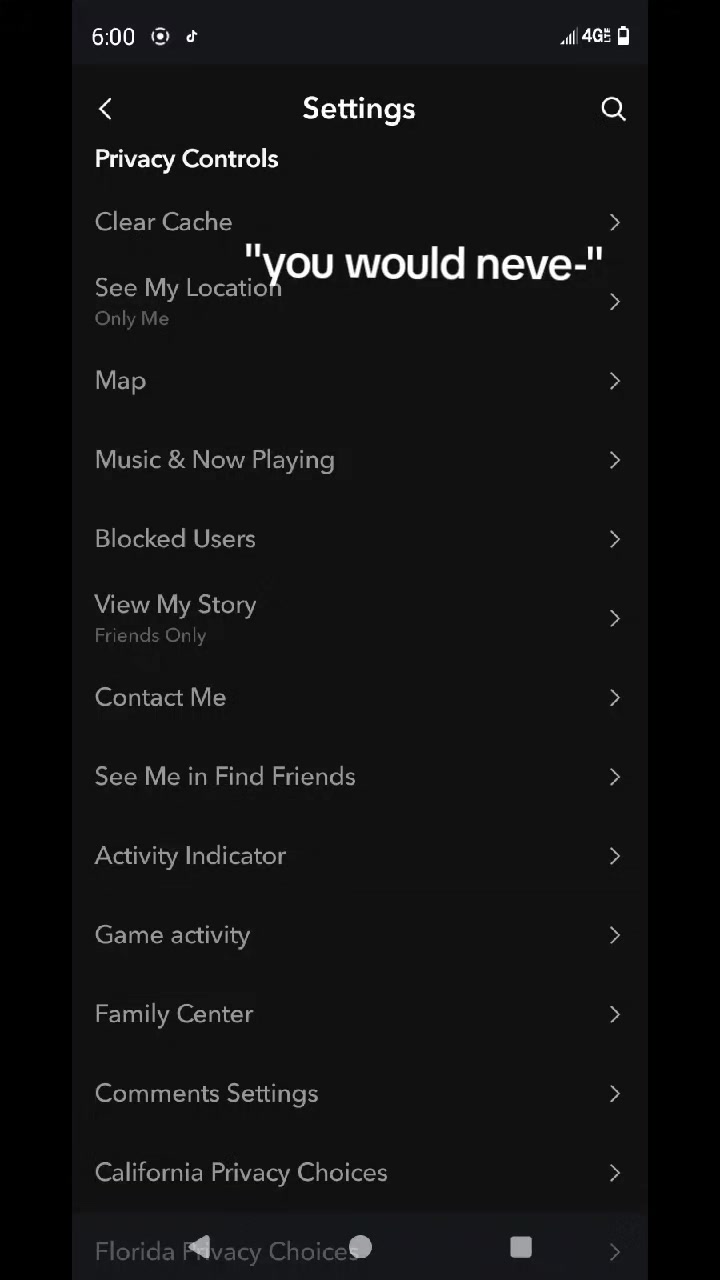Tap the system home button
This screenshot has height=1280, width=720.
coord(360,1247)
